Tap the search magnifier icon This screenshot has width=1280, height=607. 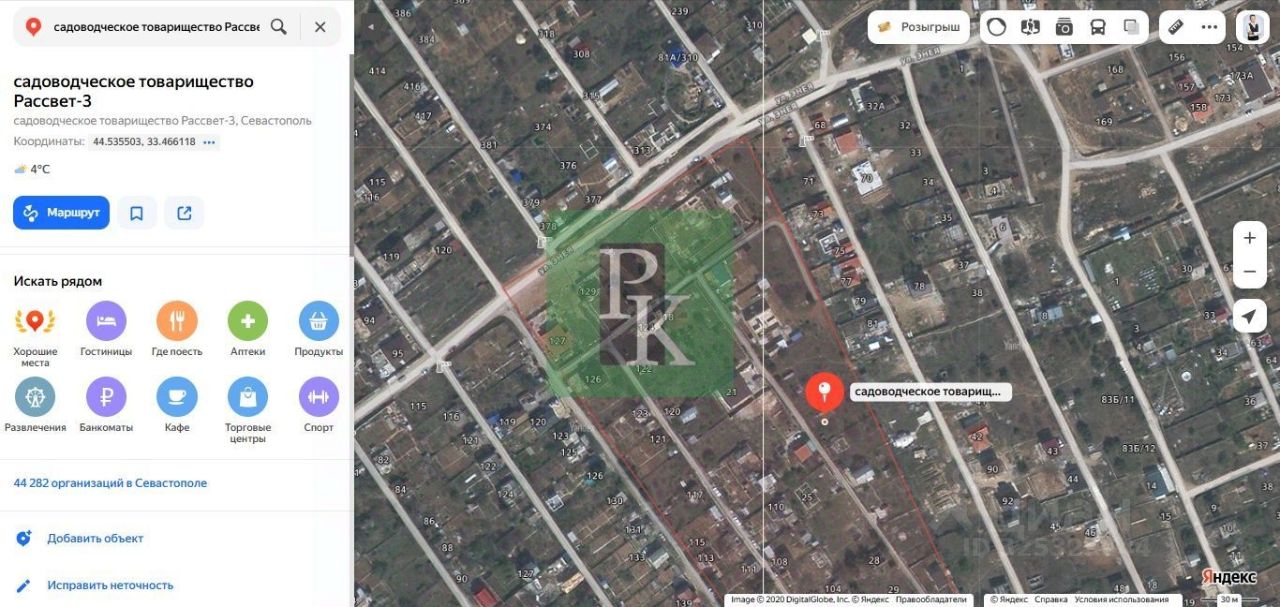click(279, 27)
